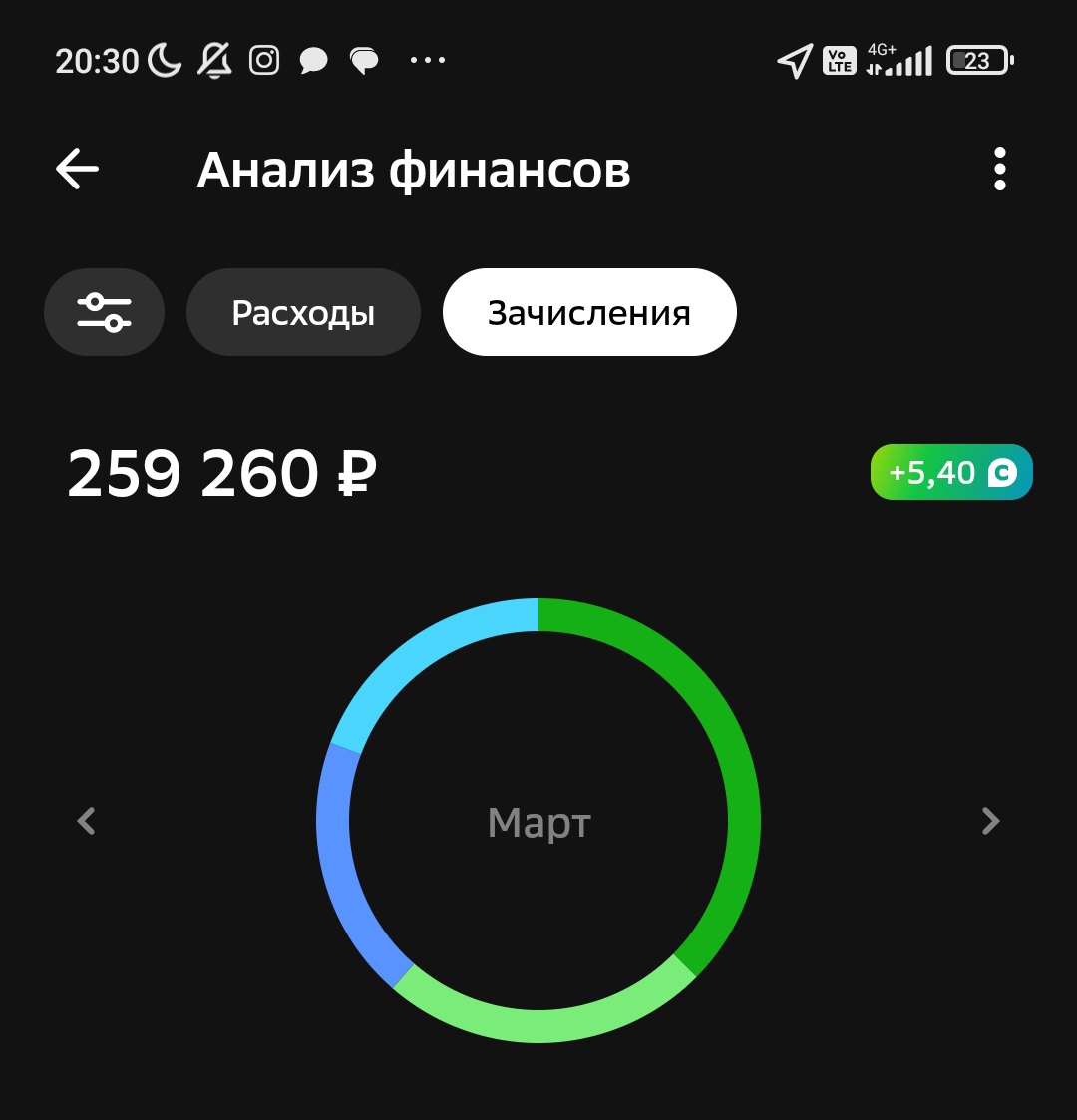Open the +5,40 bonus badge
Image resolution: width=1077 pixels, height=1120 pixels.
950,472
